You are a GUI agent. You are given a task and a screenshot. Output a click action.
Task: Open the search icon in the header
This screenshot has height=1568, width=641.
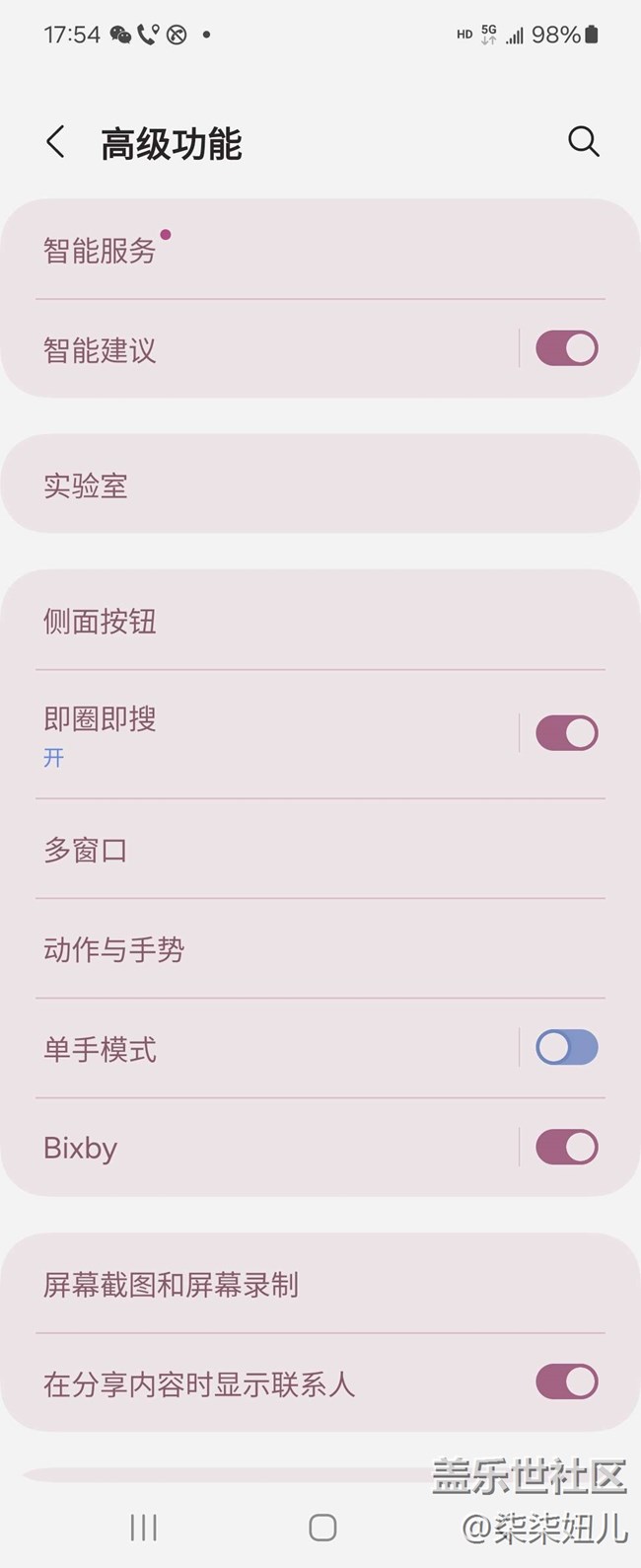[583, 142]
